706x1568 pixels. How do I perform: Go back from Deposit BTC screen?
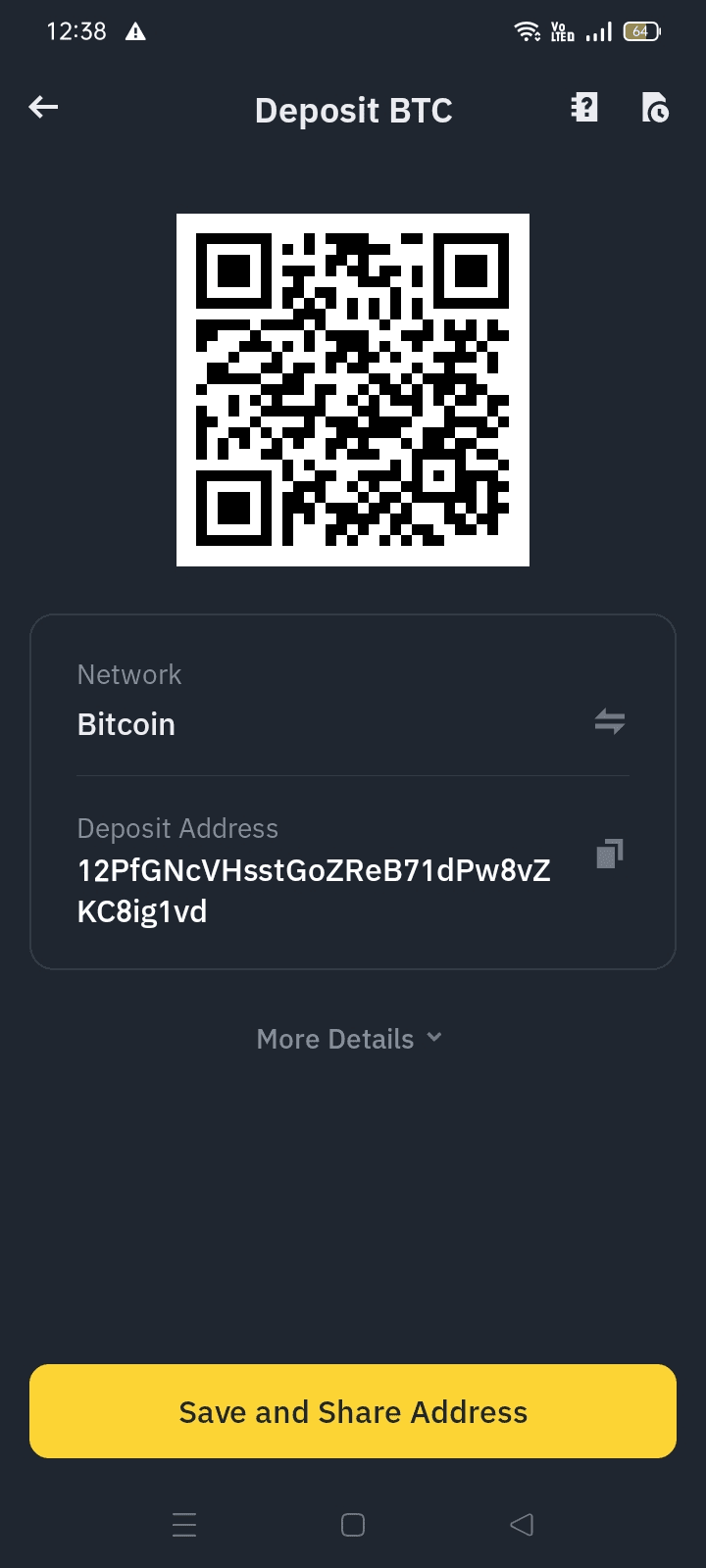point(43,108)
